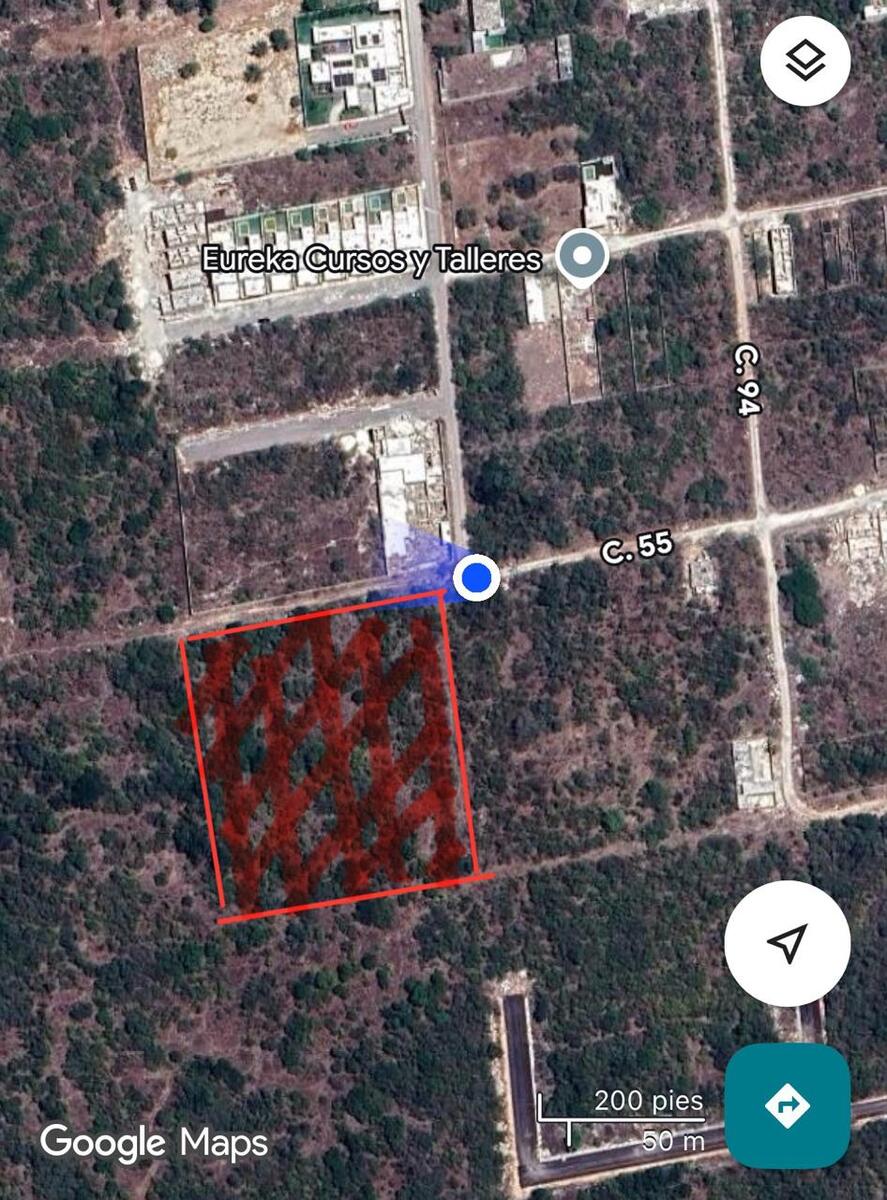This screenshot has height=1200, width=887.
Task: Open the map layers selector
Action: tap(805, 62)
